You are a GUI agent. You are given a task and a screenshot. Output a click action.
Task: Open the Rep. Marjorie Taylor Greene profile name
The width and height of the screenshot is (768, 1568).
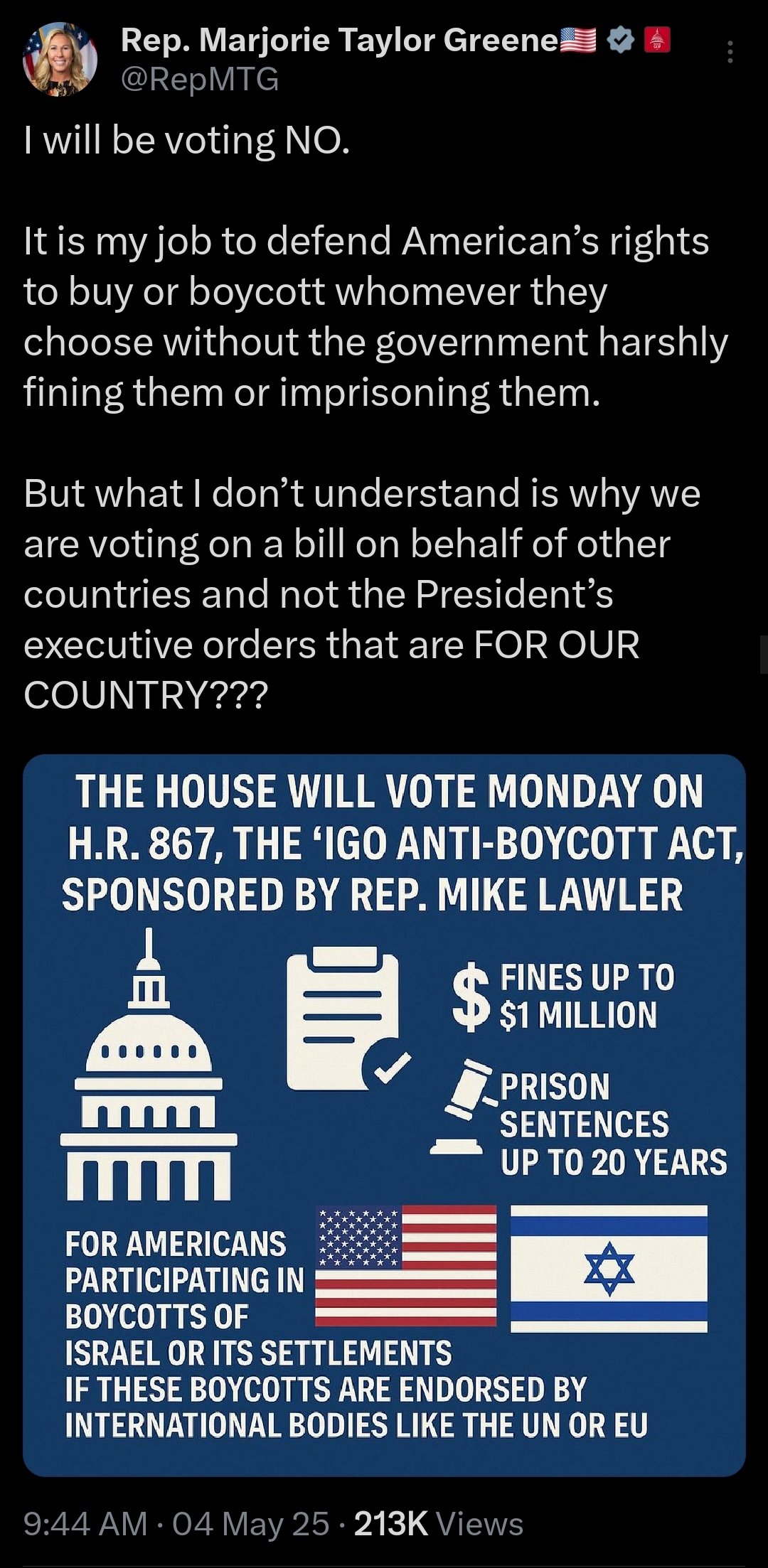pos(340,41)
